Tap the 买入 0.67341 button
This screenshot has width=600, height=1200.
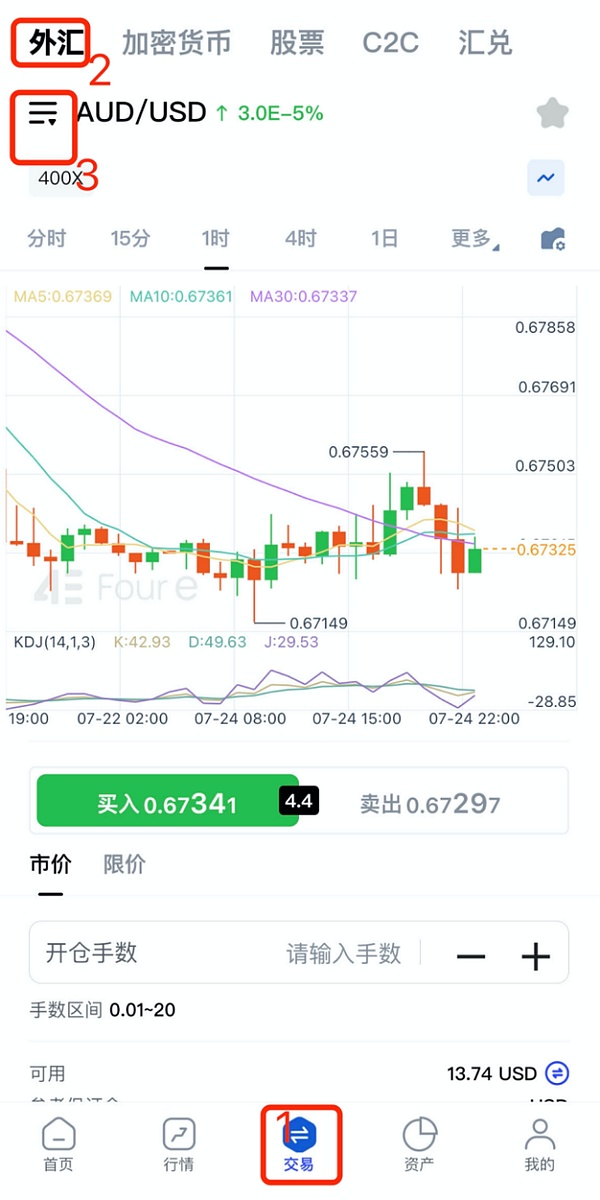click(x=167, y=804)
